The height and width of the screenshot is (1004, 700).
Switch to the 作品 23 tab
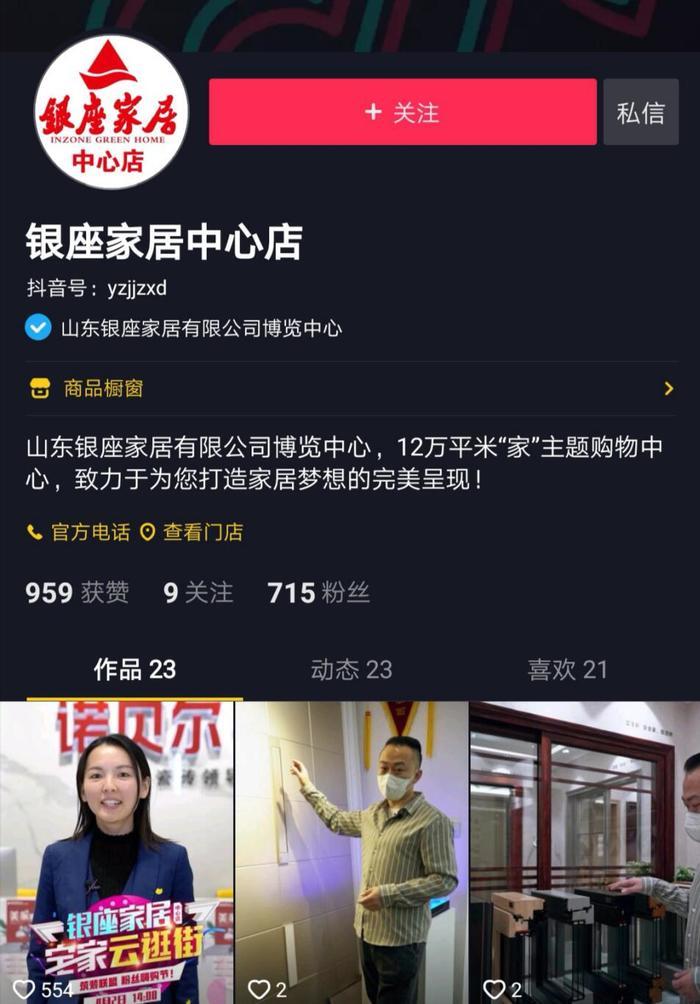pos(134,669)
